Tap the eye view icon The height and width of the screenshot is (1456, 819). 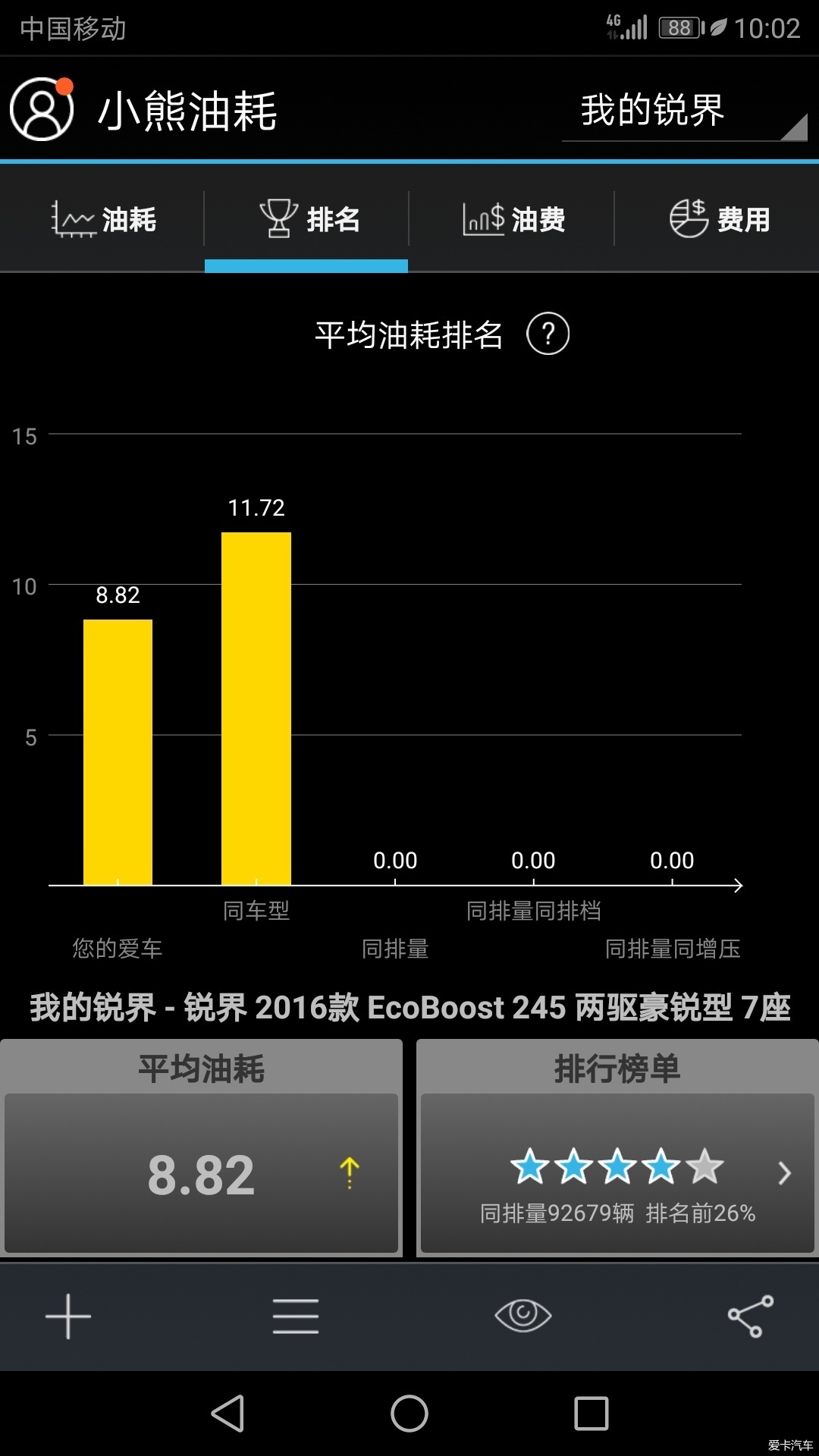(x=523, y=1315)
